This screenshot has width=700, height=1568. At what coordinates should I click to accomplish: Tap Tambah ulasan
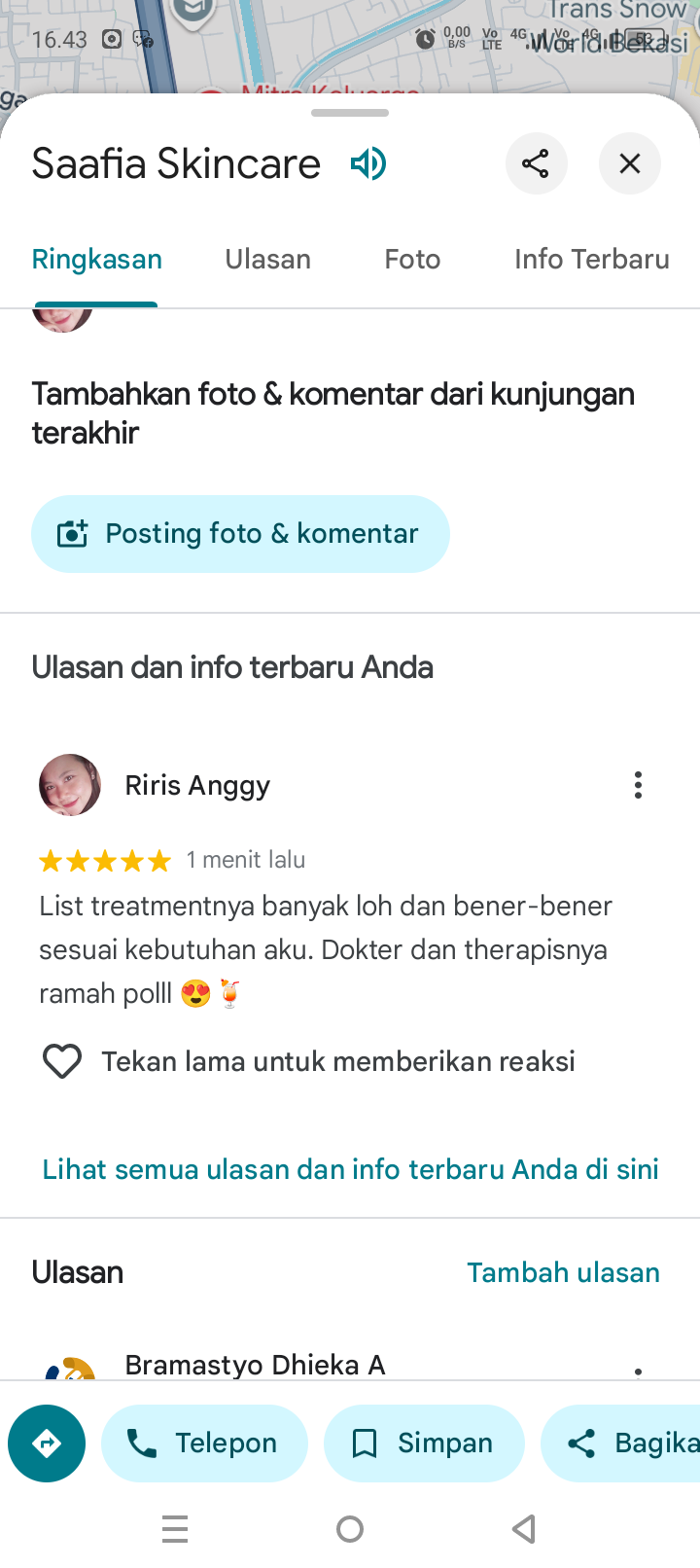tap(564, 1272)
